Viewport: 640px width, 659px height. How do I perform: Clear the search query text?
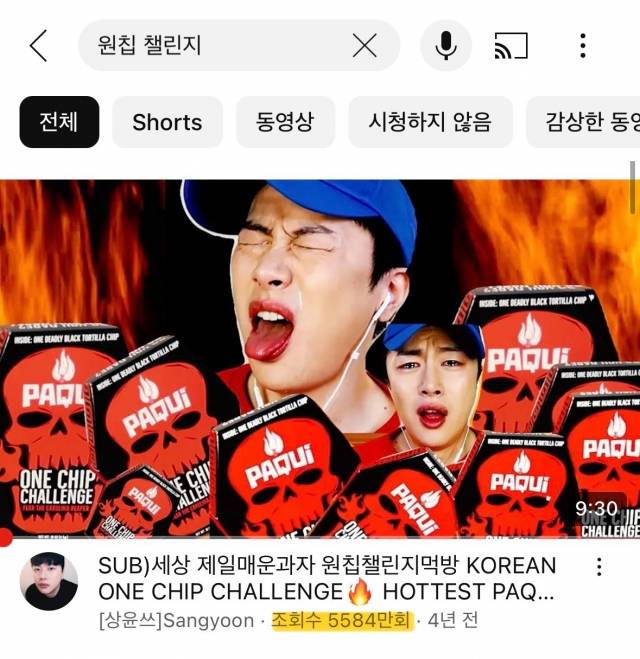pos(365,45)
